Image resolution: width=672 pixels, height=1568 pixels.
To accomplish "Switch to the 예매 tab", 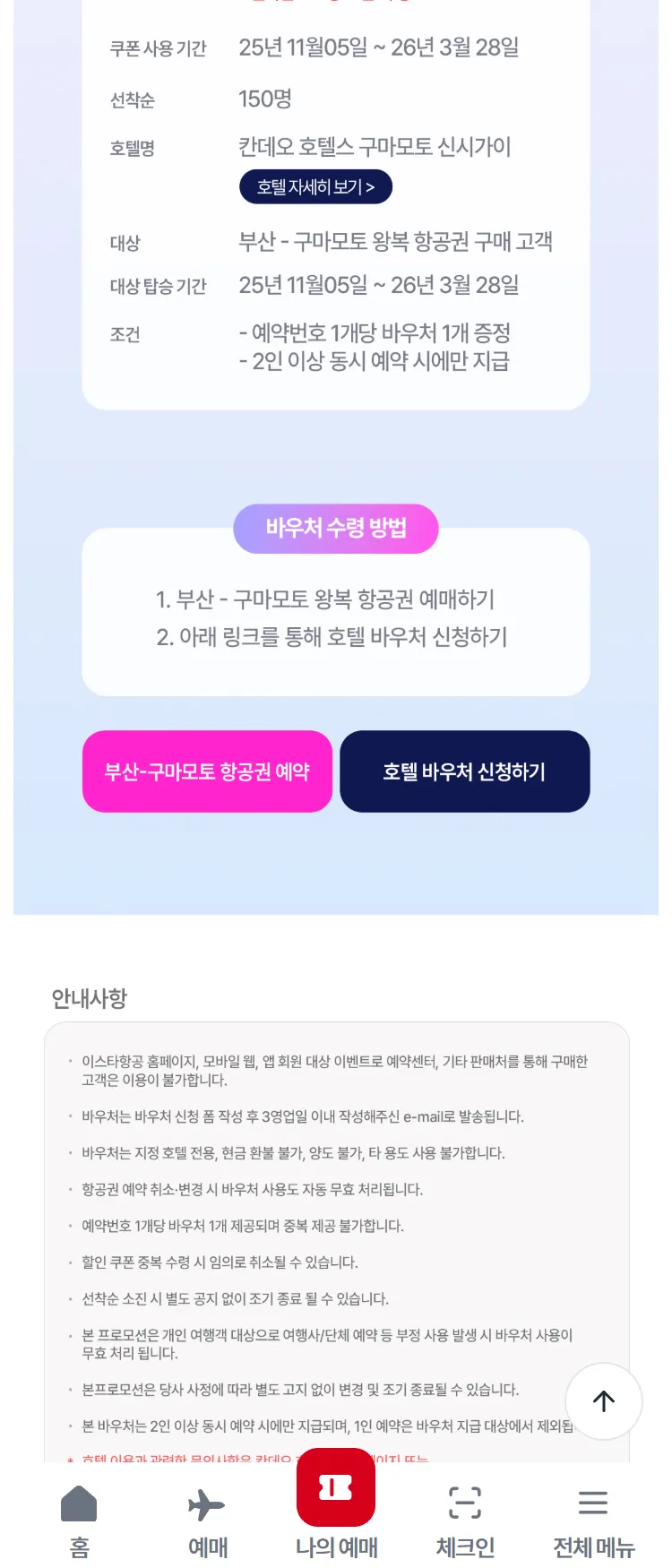I will tap(207, 1521).
